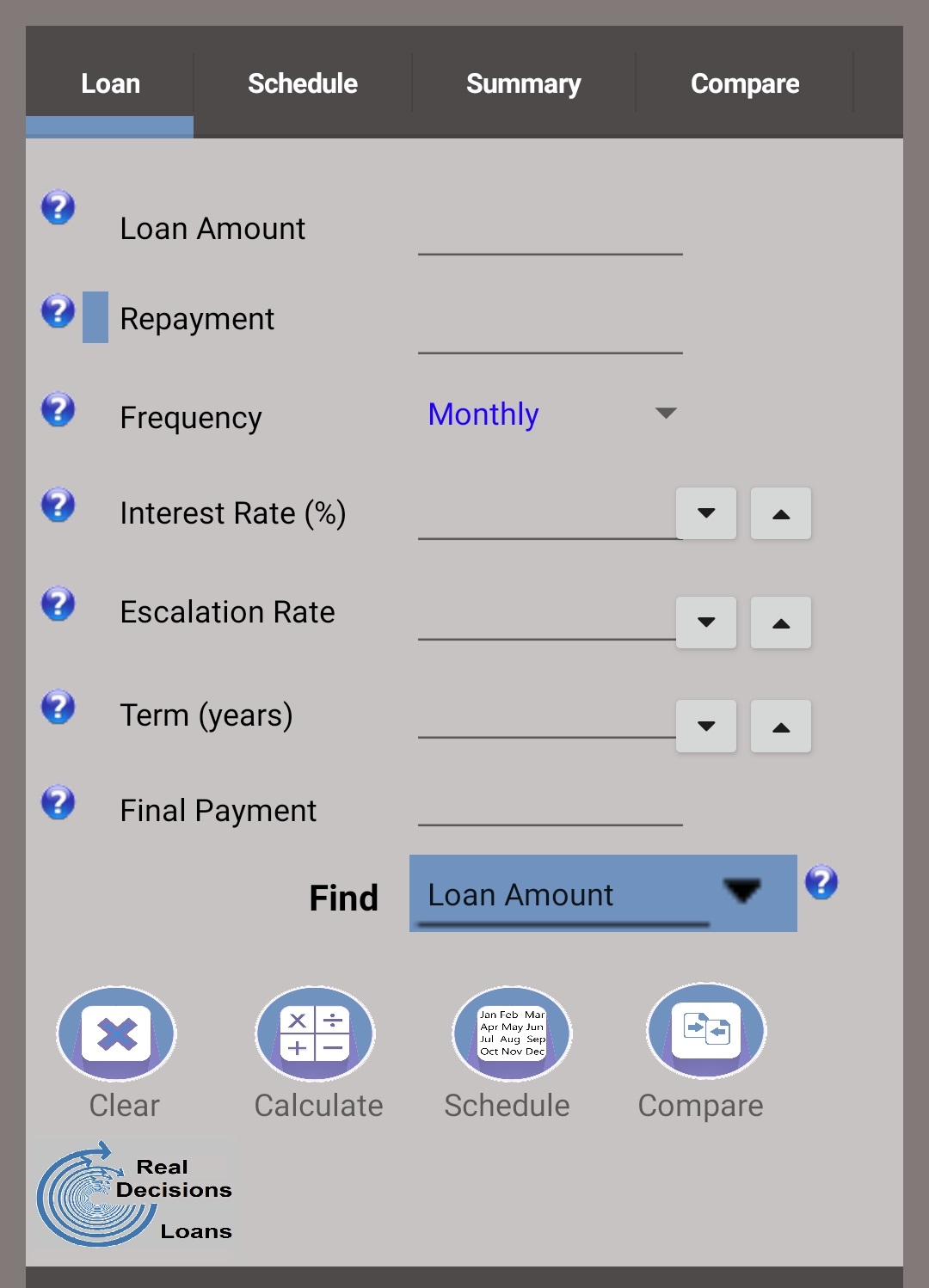The image size is (929, 1288).
Task: Switch to the Summary tab
Action: tap(523, 83)
